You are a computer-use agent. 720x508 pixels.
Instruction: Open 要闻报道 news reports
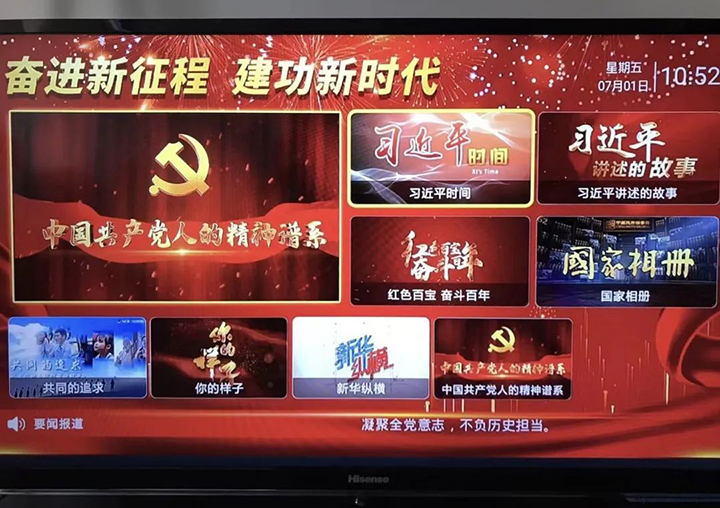48,424
